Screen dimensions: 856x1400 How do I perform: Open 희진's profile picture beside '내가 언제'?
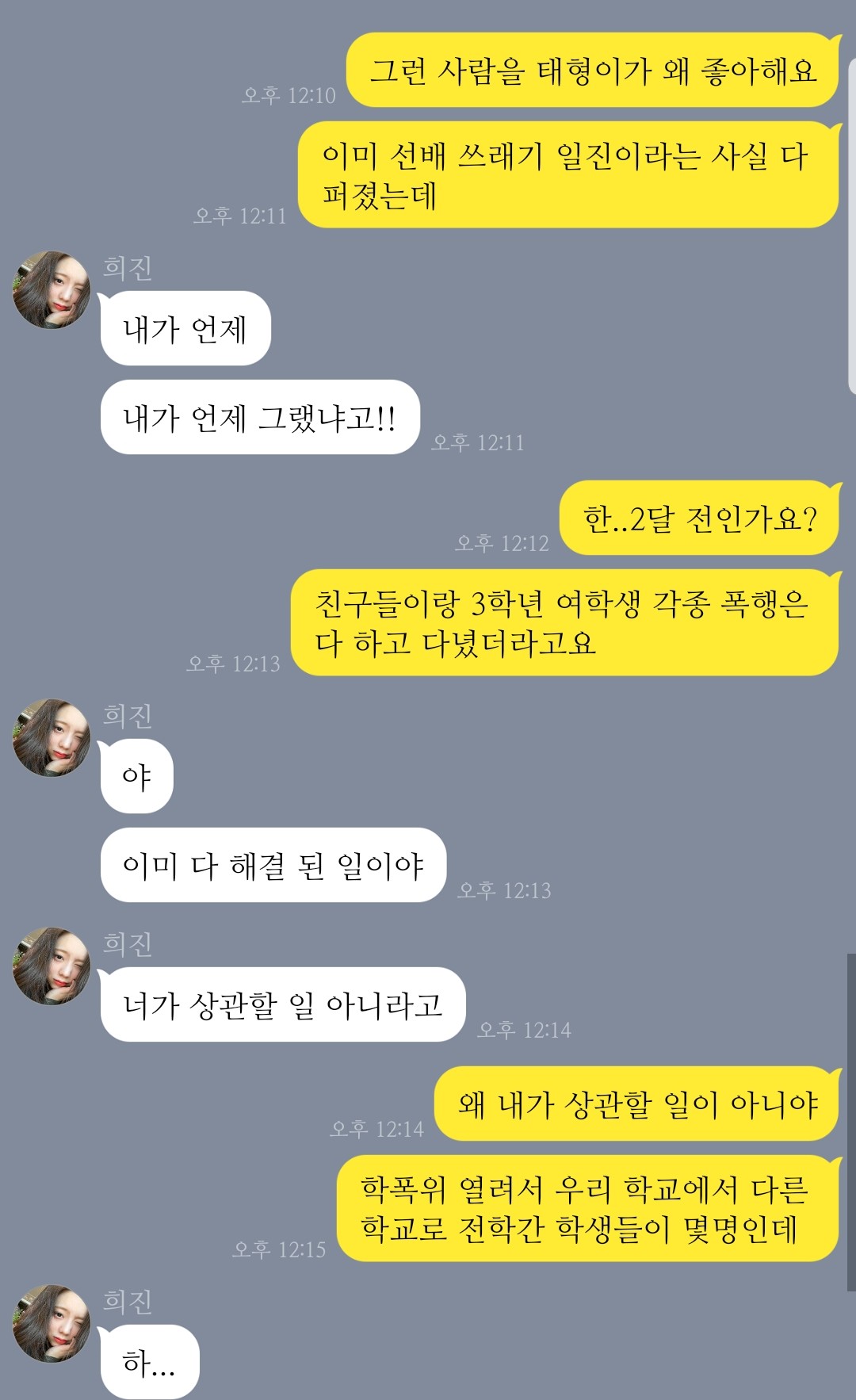[x=52, y=290]
